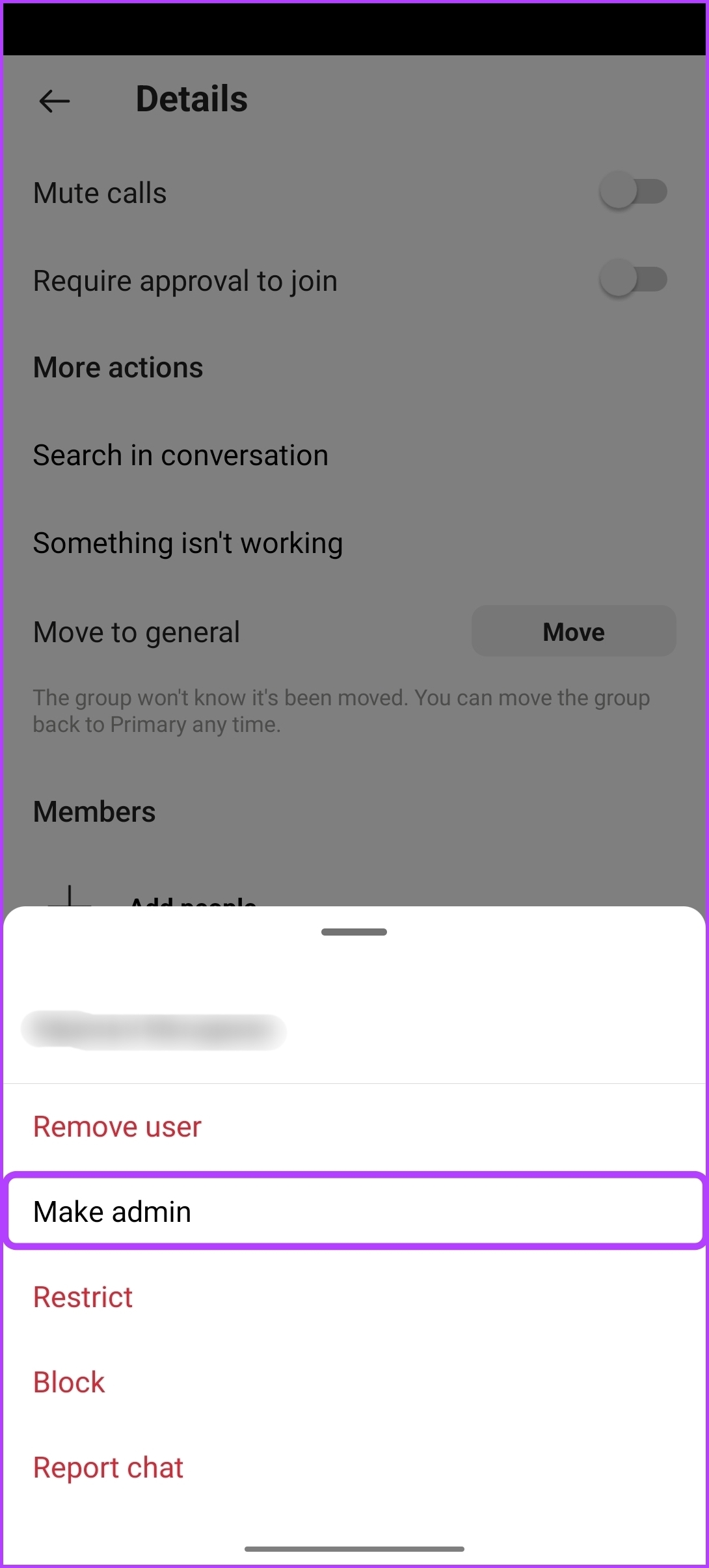Toggle the Mute calls switch
709x1568 pixels.
coord(634,191)
